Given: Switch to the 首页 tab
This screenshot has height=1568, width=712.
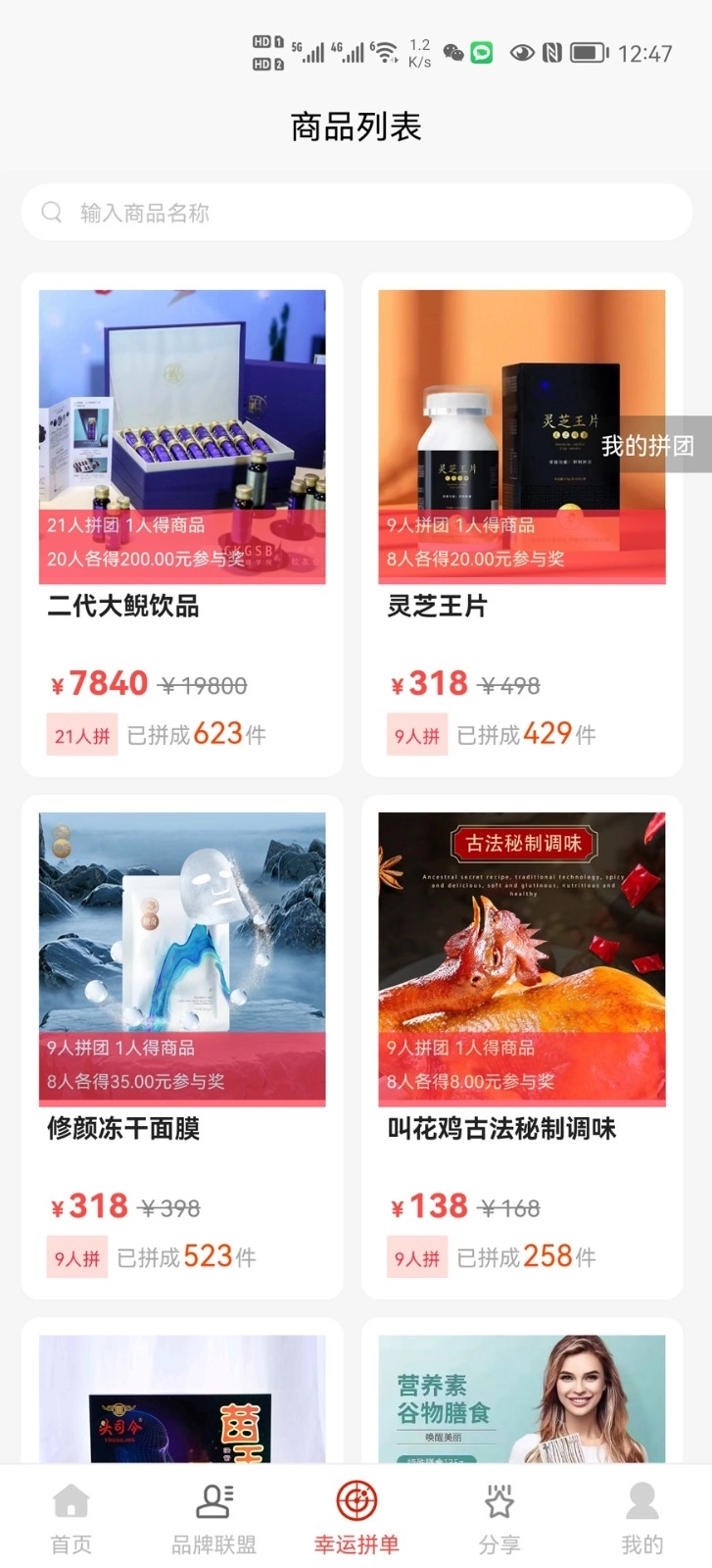Looking at the screenshot, I should point(71,1517).
